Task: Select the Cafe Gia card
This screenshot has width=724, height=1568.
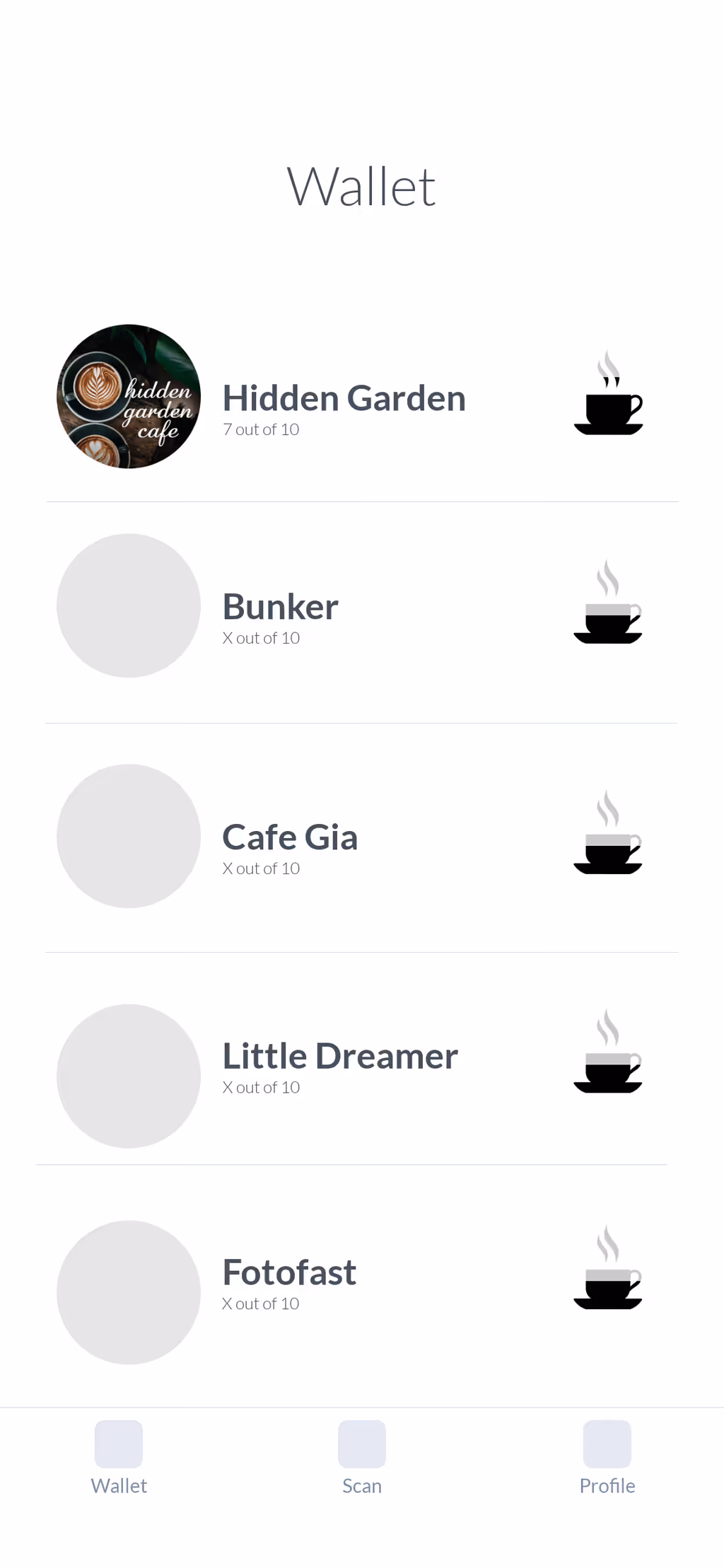Action: 362,837
